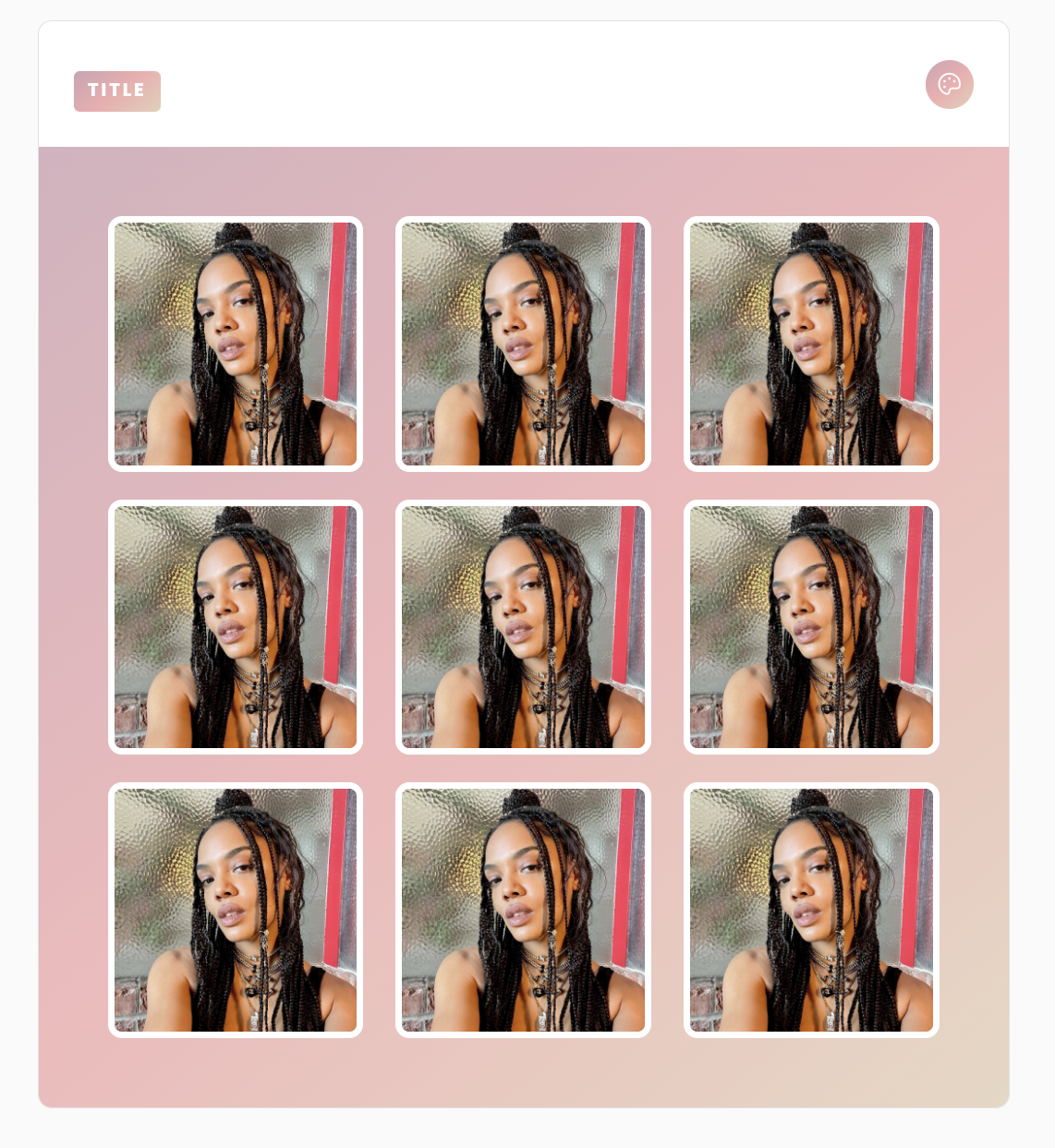Open the first photo in the grid
The height and width of the screenshot is (1148, 1055).
(236, 344)
